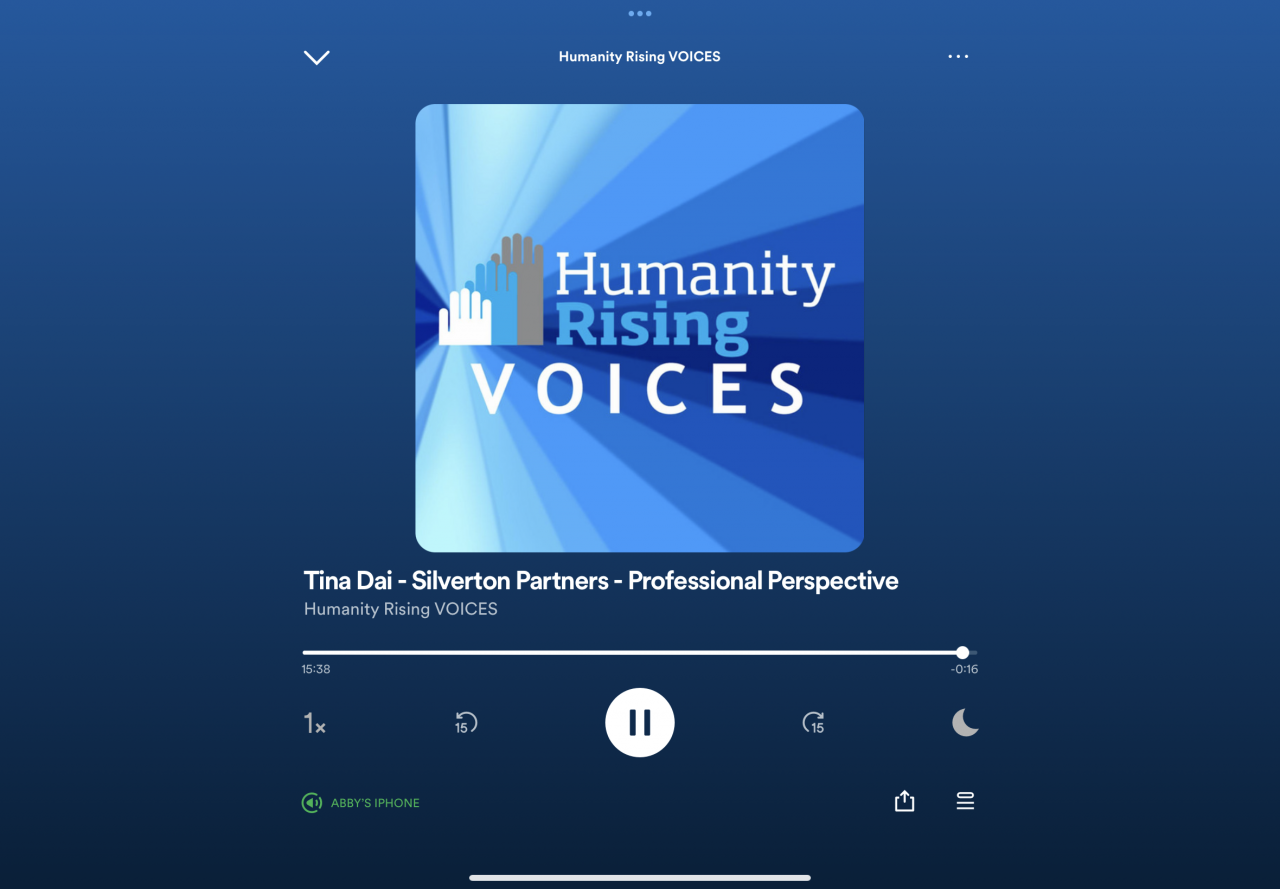Share this episode
The image size is (1280, 889).
pos(904,801)
